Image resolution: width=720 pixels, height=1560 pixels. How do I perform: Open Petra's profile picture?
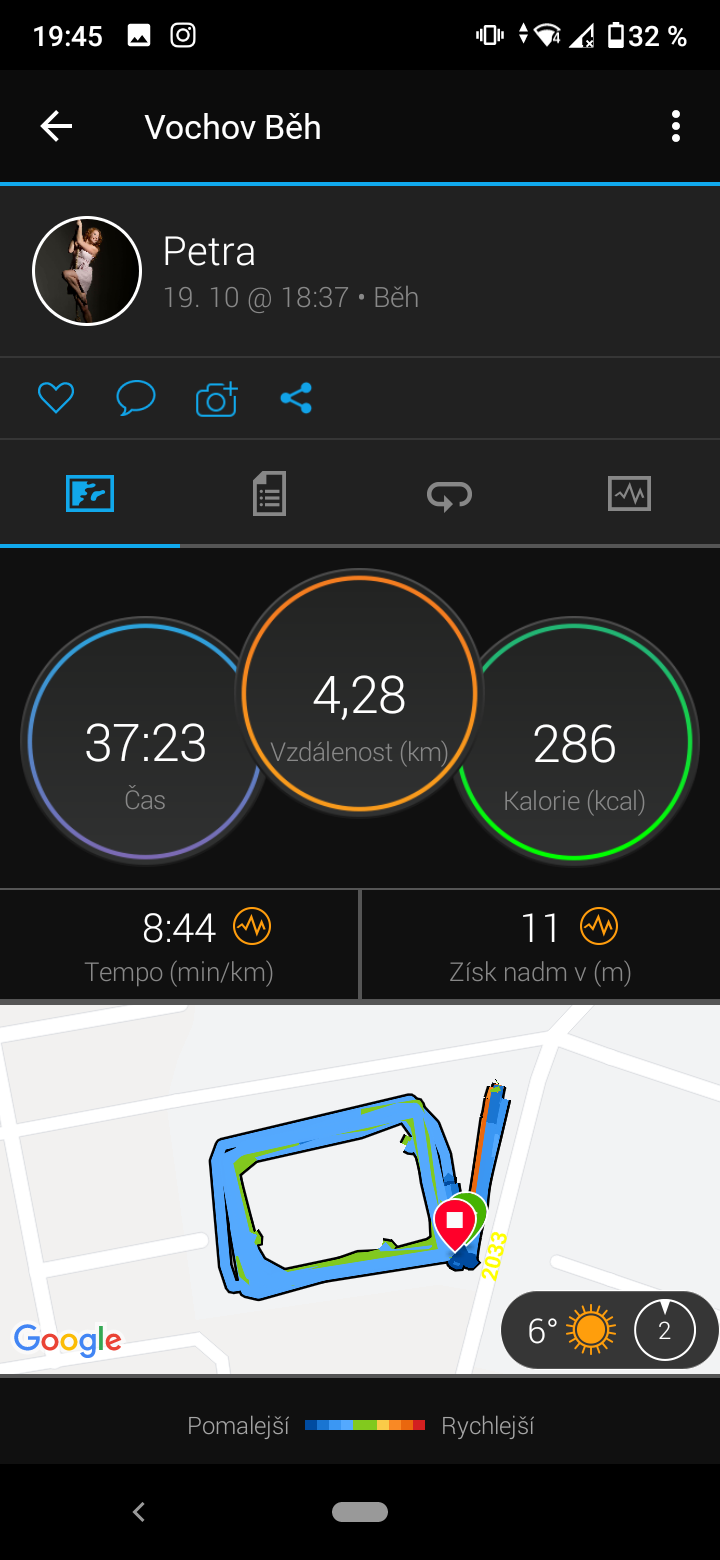click(x=87, y=271)
